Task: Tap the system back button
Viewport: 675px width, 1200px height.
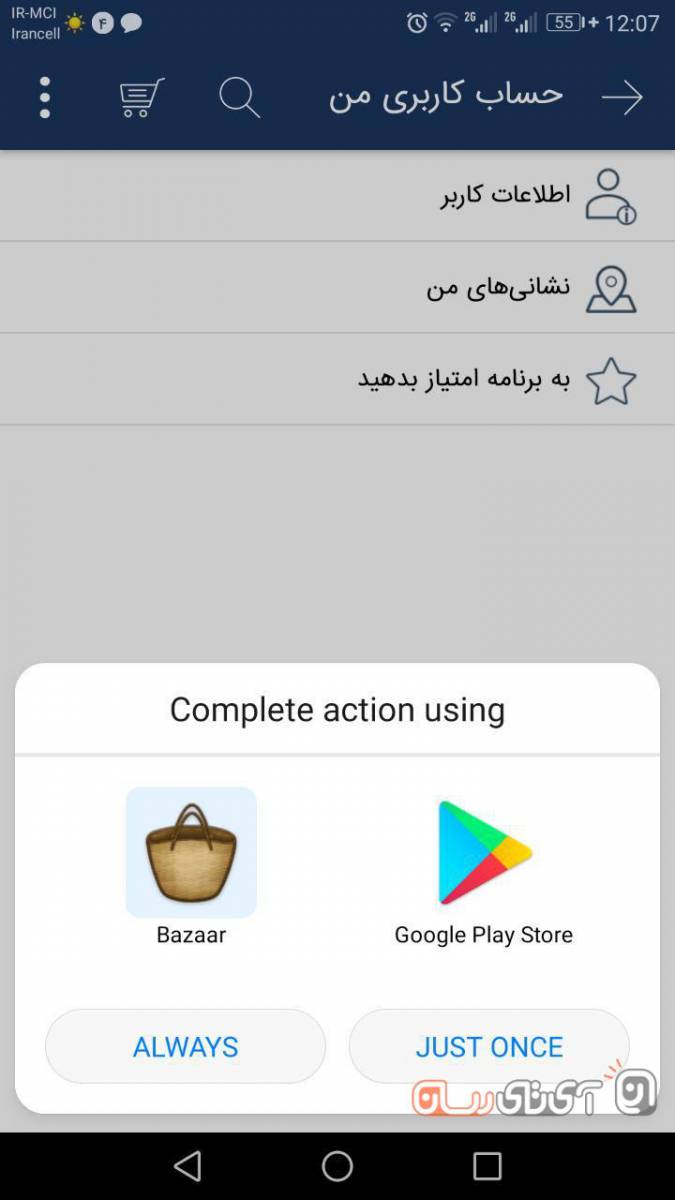Action: [187, 1166]
